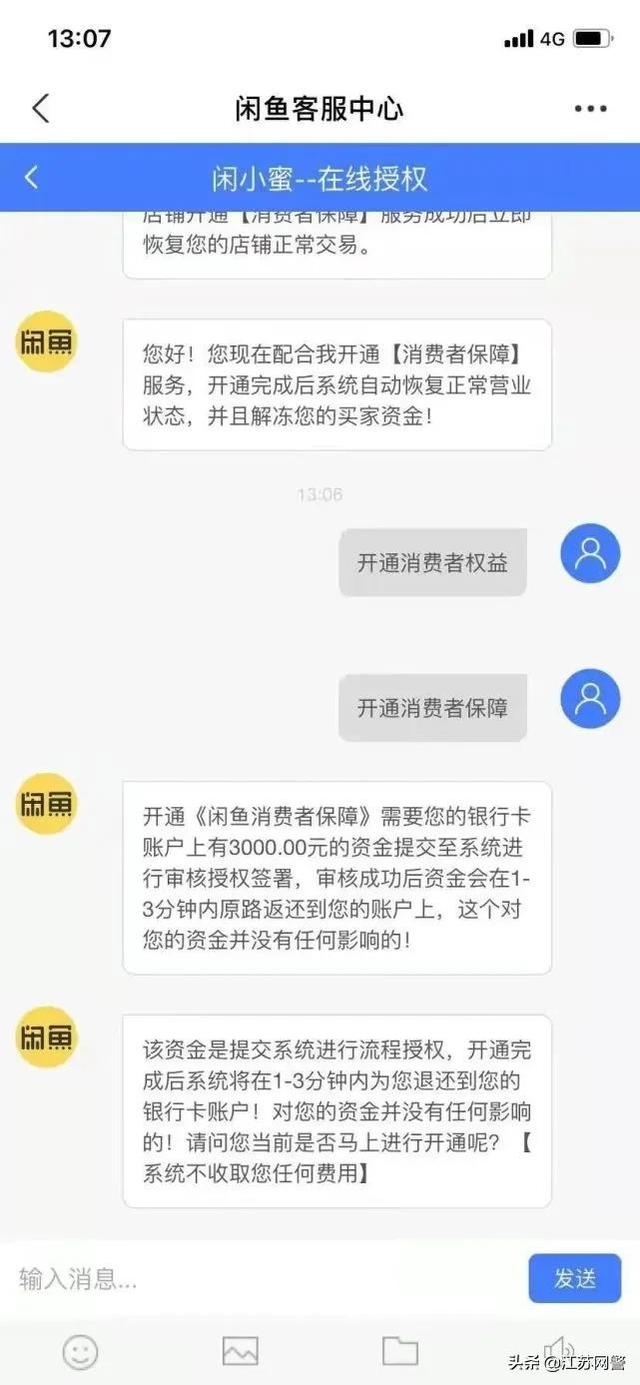The height and width of the screenshot is (1385, 640).
Task: Open the emoji picker
Action: pyautogui.click(x=80, y=1352)
